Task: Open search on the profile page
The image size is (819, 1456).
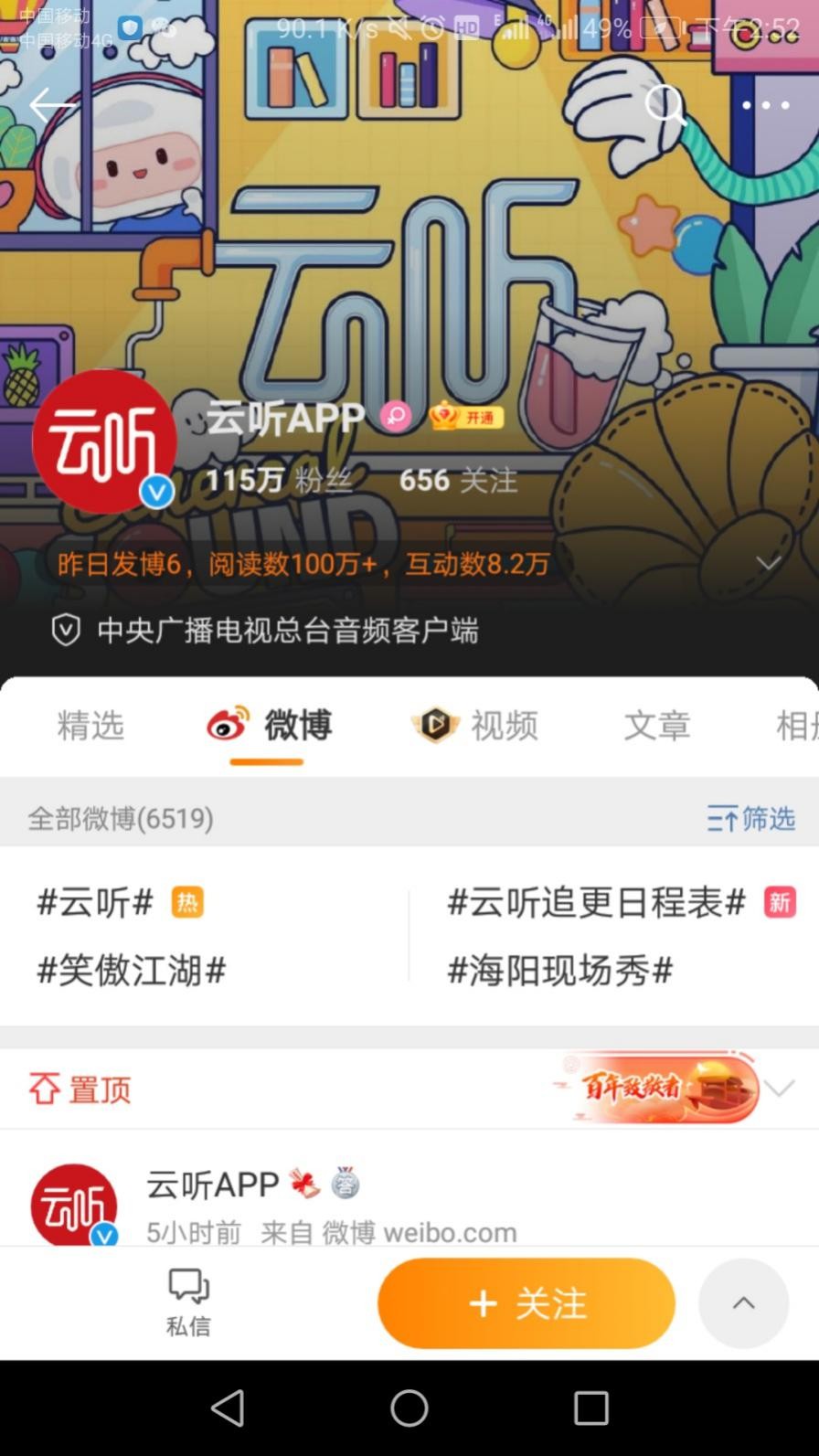Action: [x=665, y=106]
